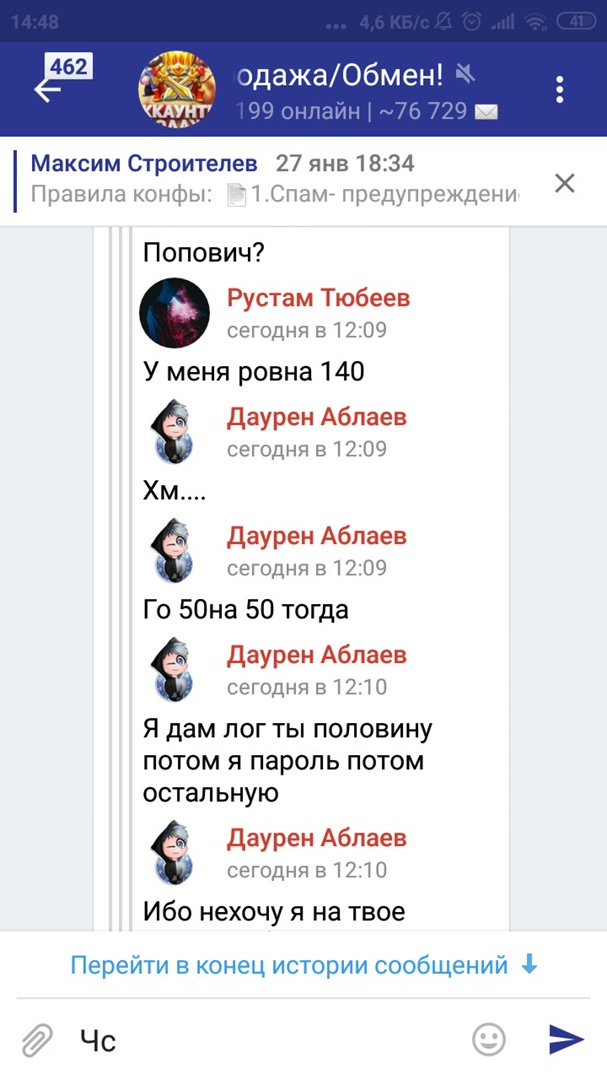Open the emoji picker

(x=488, y=1040)
